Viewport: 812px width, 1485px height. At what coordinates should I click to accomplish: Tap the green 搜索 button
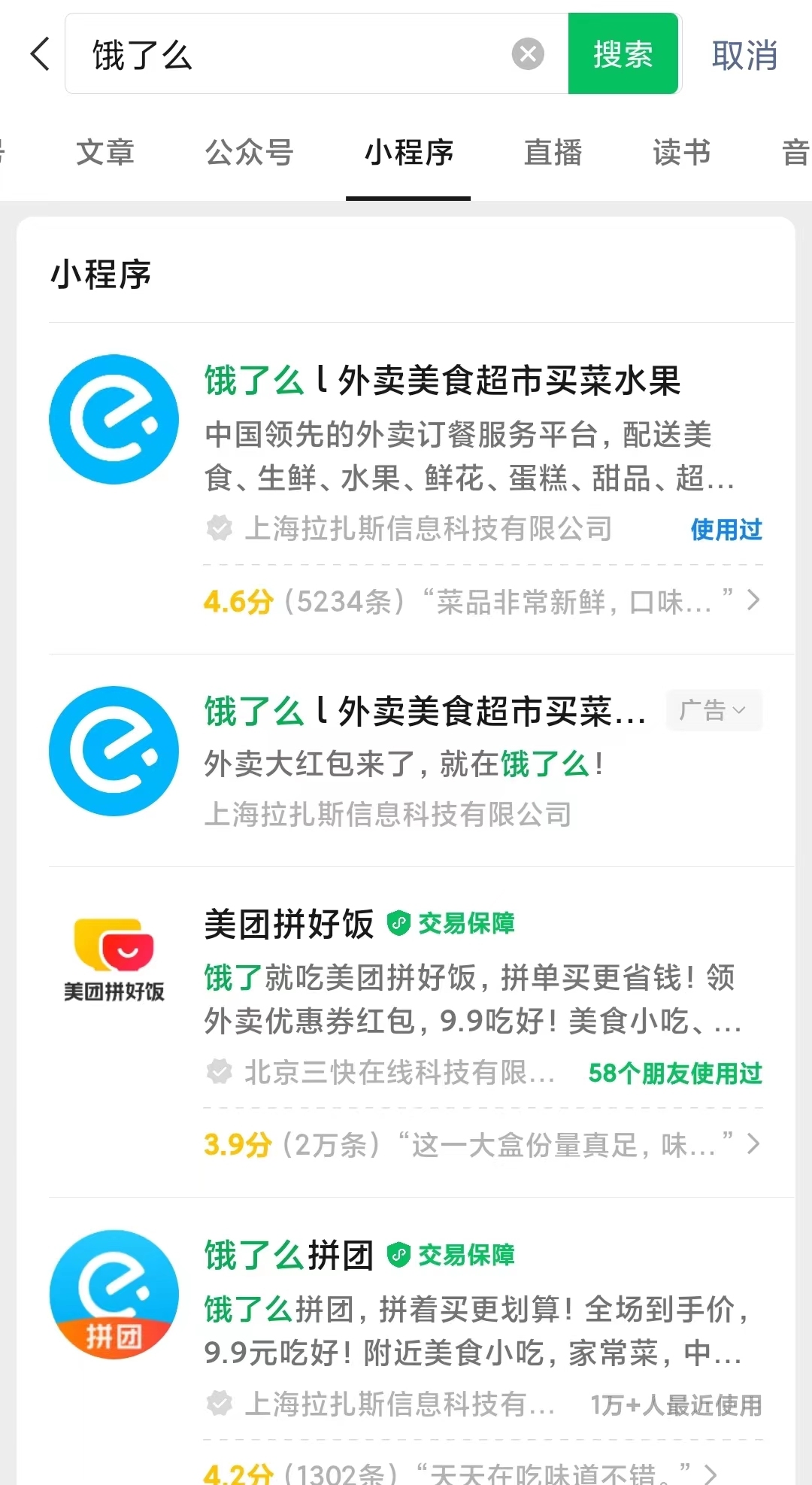coord(623,54)
